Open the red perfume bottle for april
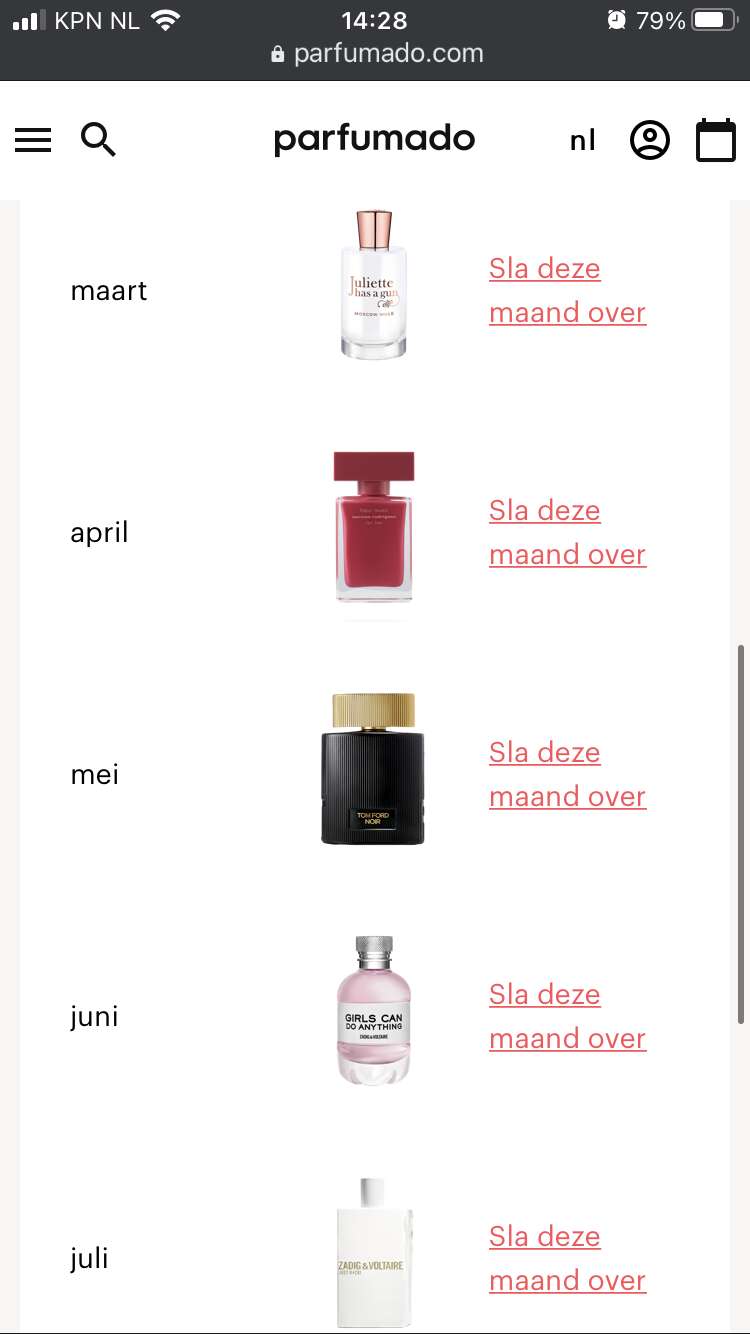The width and height of the screenshot is (750, 1334). (374, 527)
